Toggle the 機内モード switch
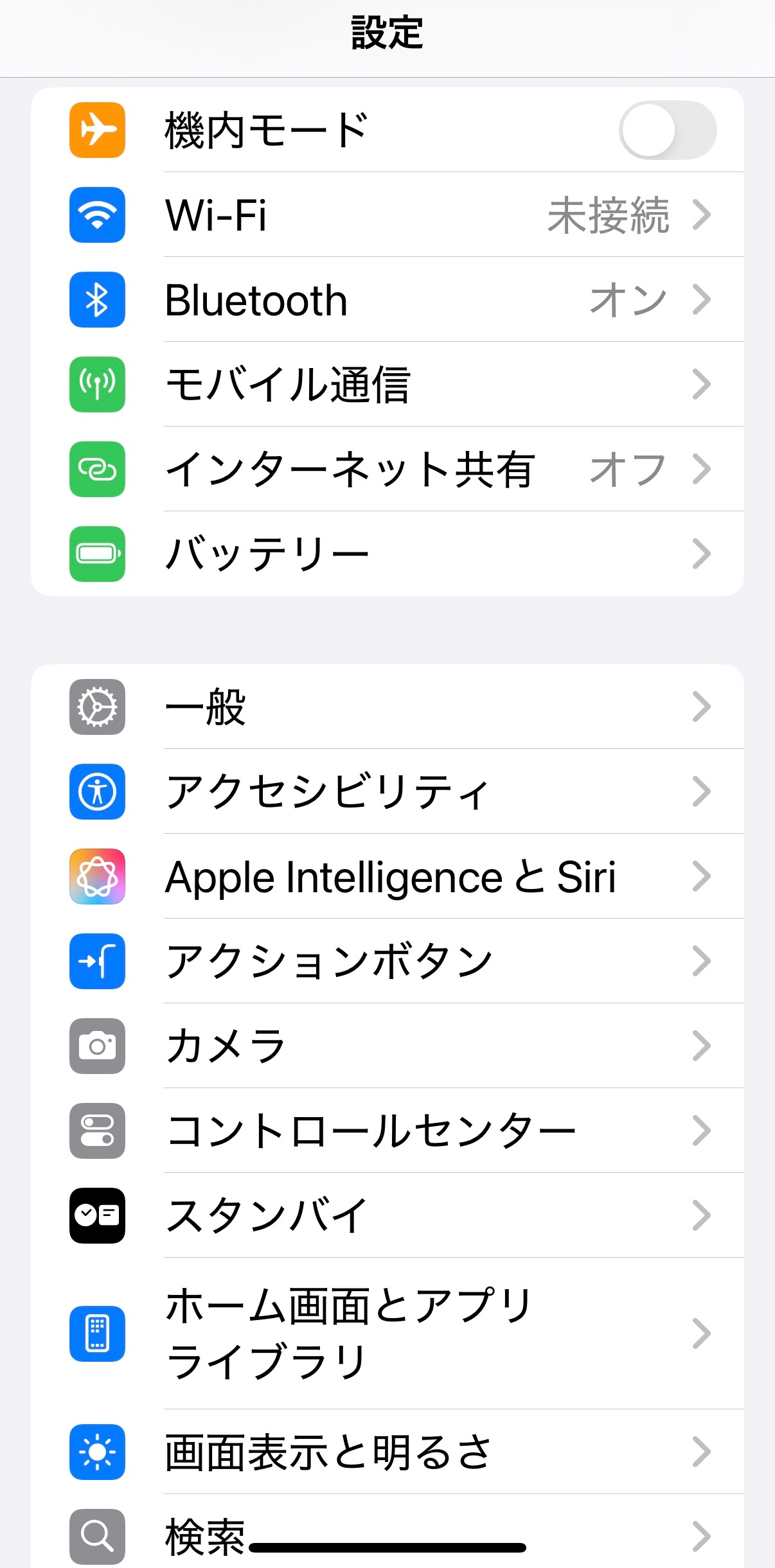Image resolution: width=775 pixels, height=1568 pixels. click(x=667, y=130)
